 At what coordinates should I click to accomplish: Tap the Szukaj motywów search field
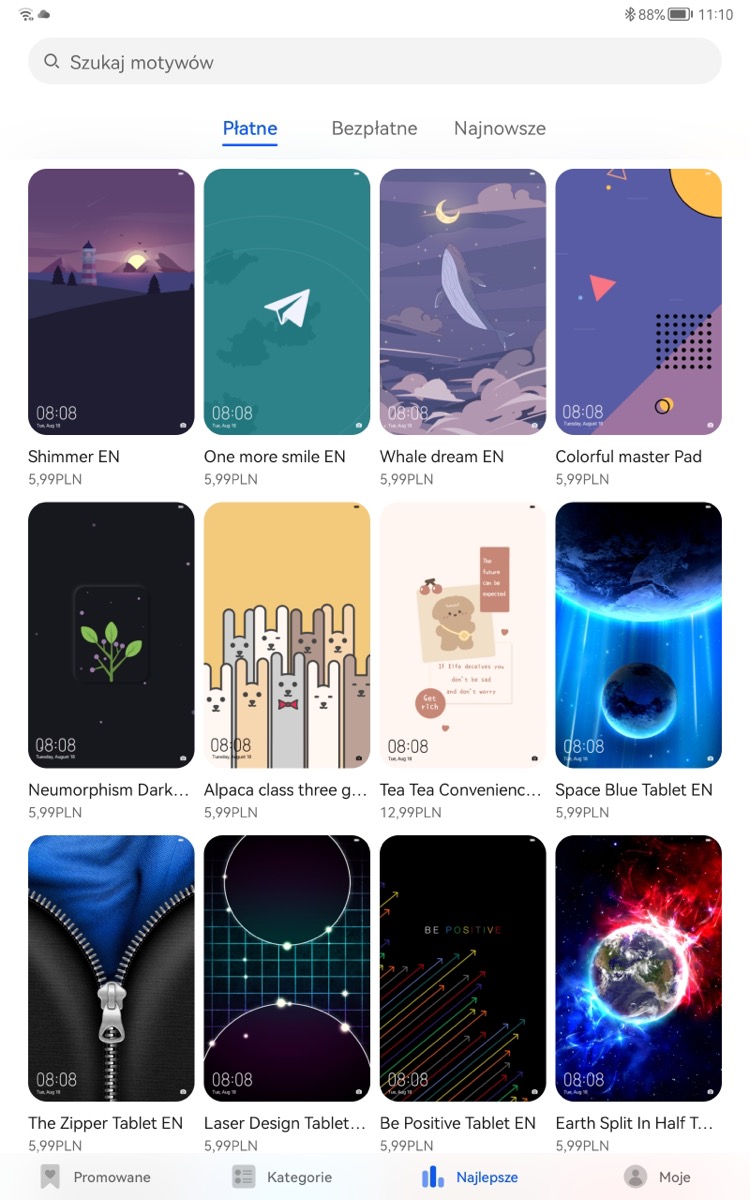(x=374, y=62)
